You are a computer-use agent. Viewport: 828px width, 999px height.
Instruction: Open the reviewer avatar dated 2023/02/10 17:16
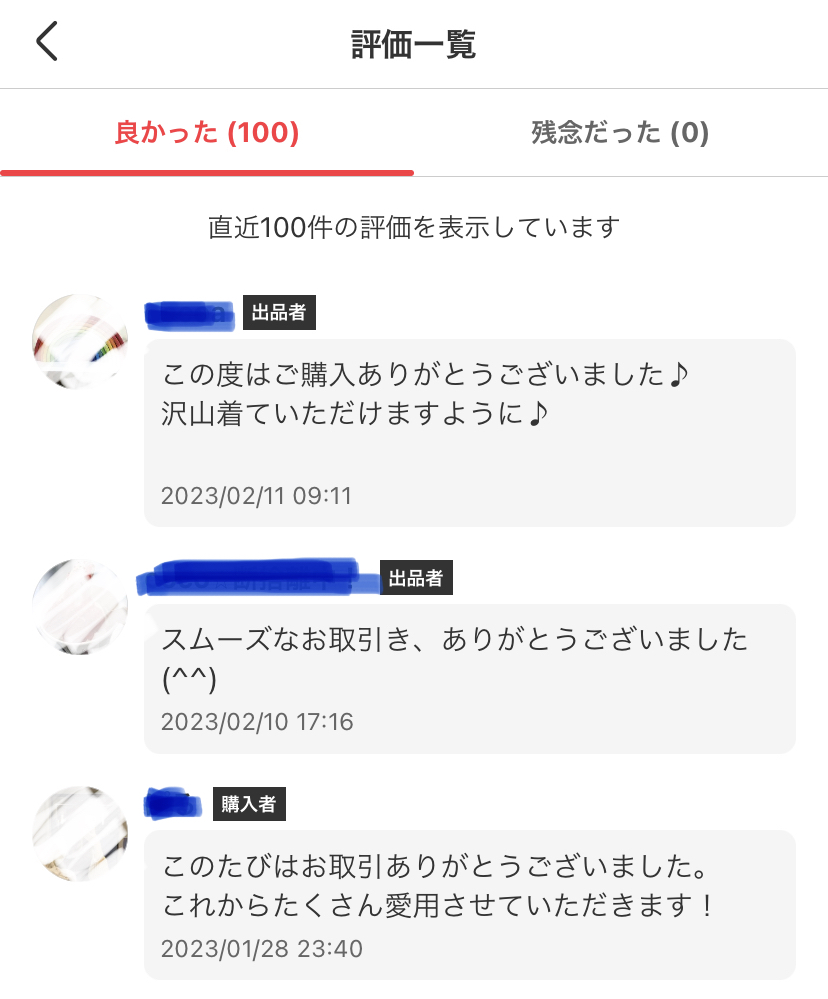point(80,607)
